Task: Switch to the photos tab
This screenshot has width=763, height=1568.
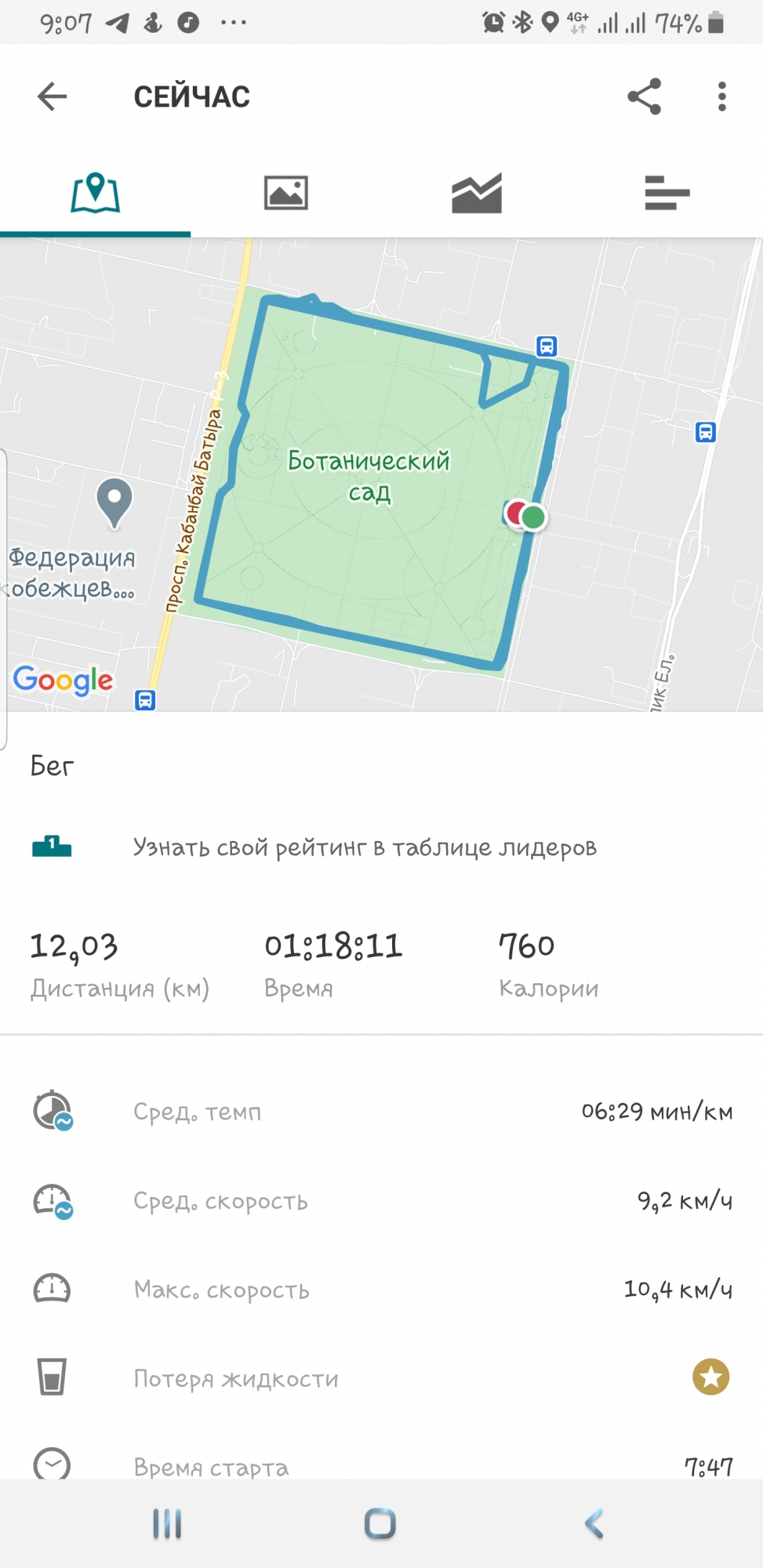Action: coord(285,193)
